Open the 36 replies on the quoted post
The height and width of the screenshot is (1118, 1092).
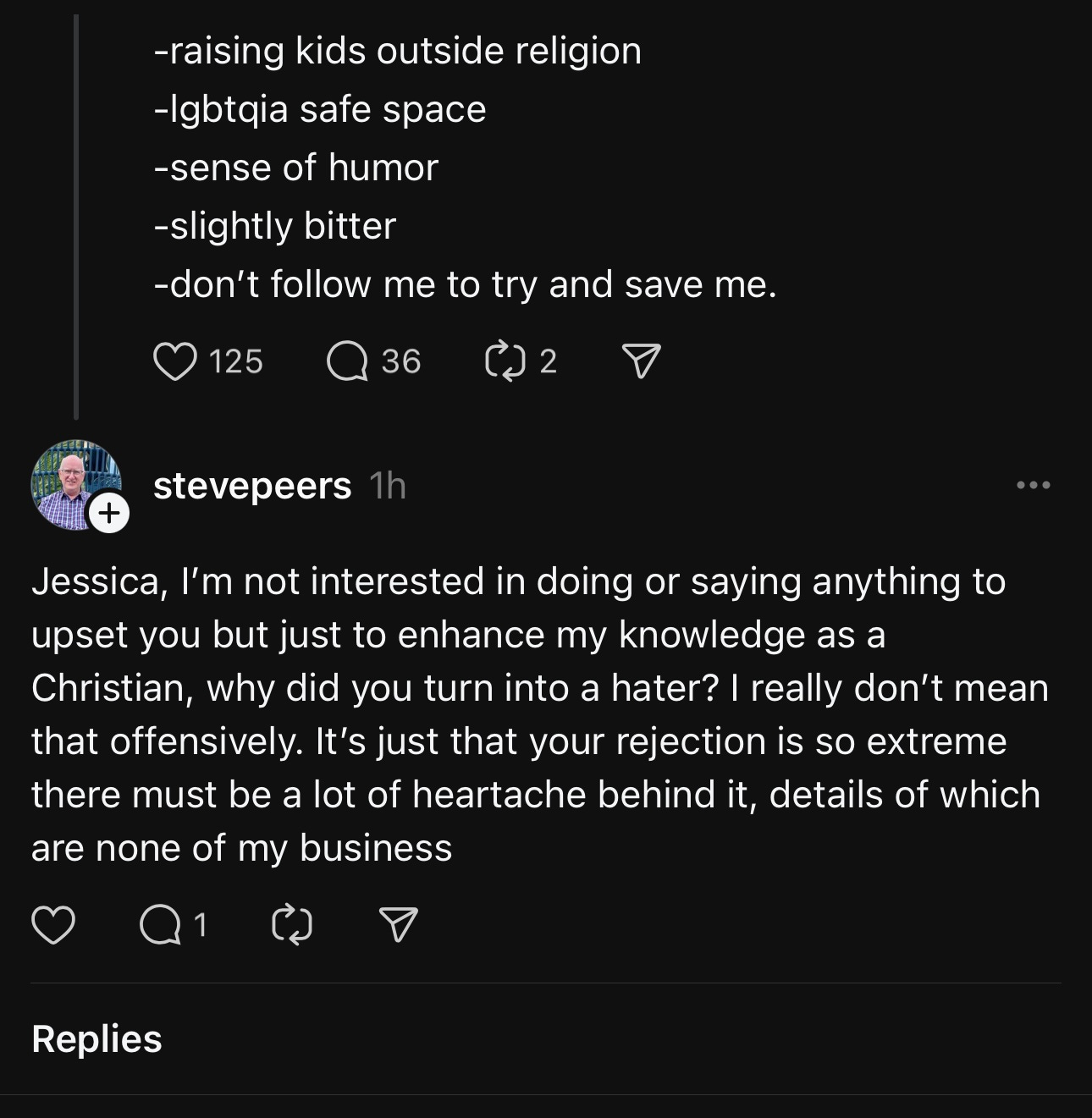[x=347, y=362]
